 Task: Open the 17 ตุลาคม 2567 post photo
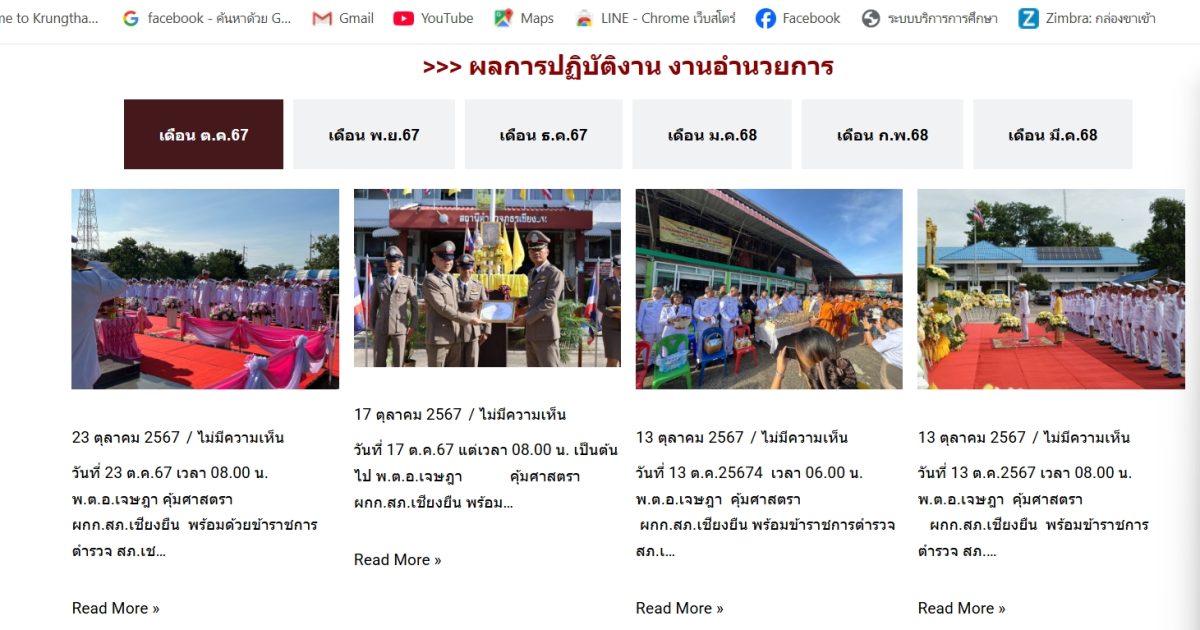(x=487, y=278)
